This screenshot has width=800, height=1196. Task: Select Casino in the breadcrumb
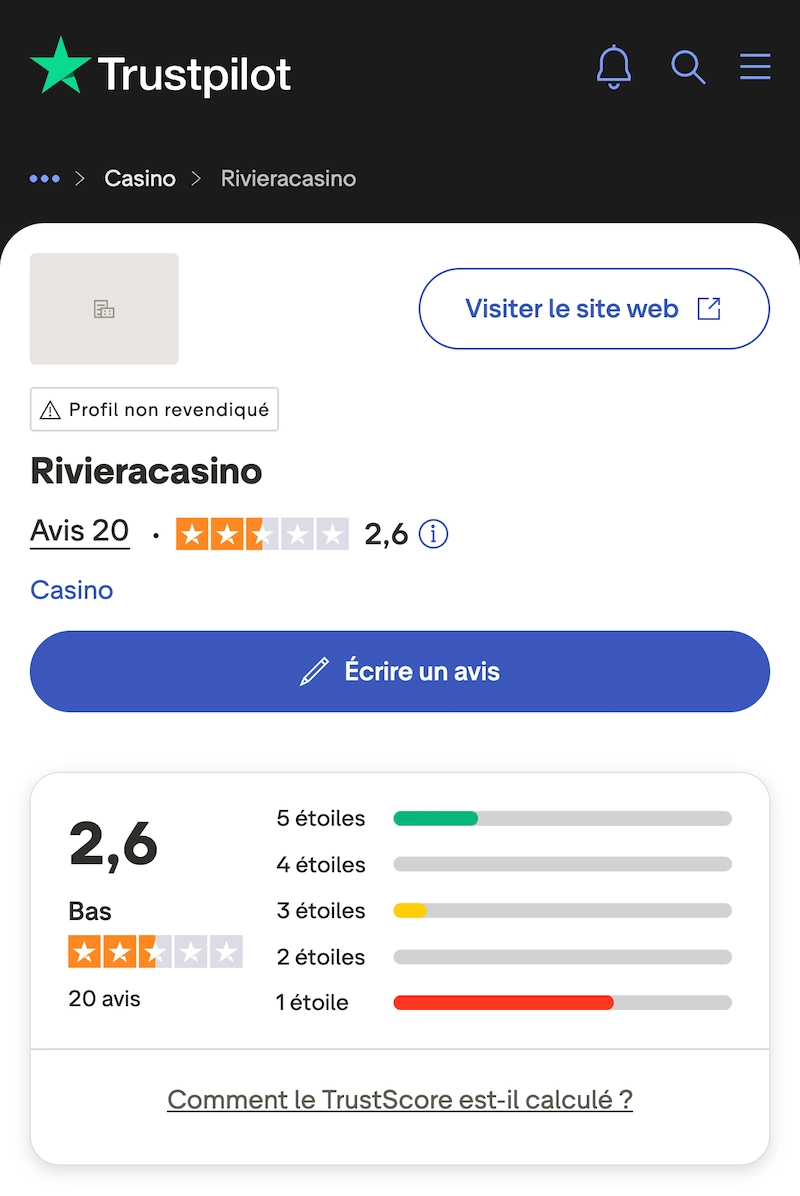[139, 178]
